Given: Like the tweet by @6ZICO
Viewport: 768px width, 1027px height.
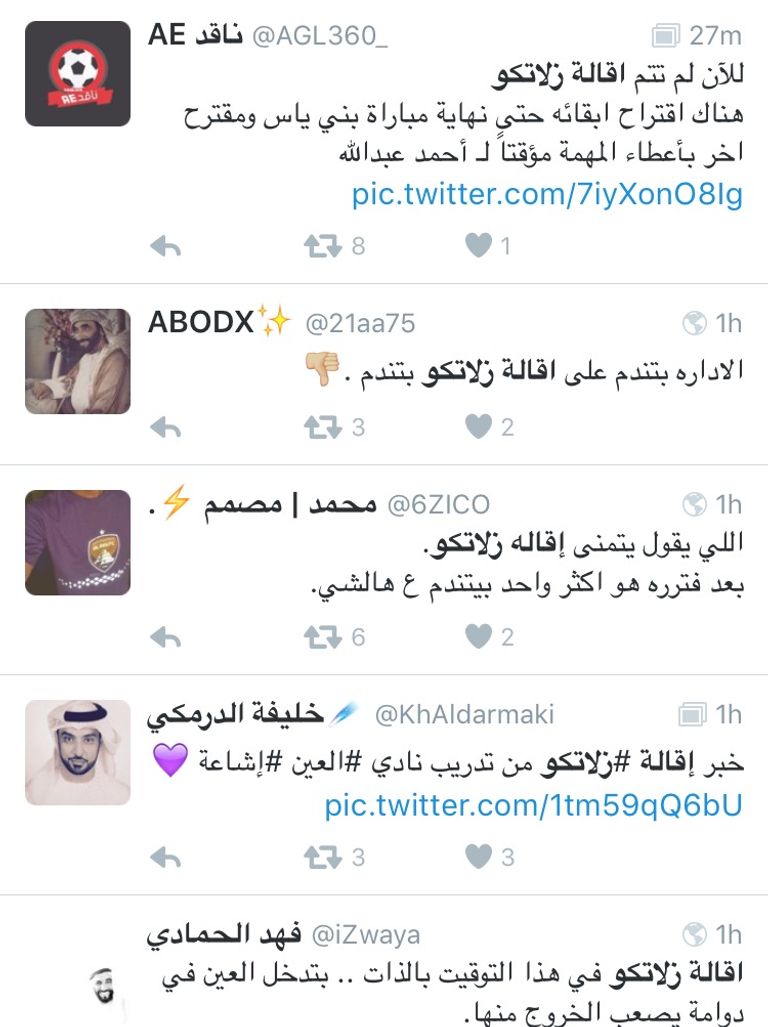Looking at the screenshot, I should 479,637.
